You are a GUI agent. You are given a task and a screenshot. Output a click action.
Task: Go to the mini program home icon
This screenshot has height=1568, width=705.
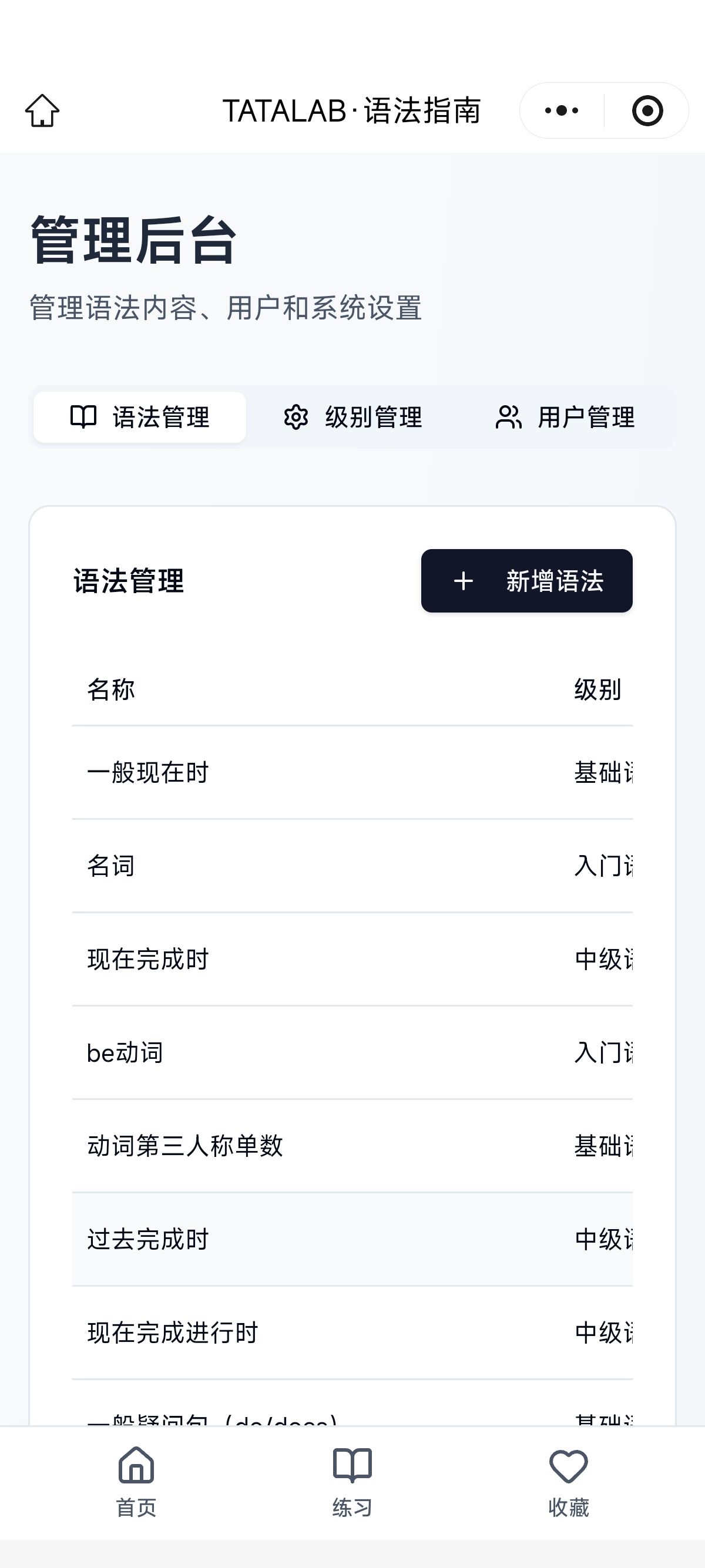43,111
